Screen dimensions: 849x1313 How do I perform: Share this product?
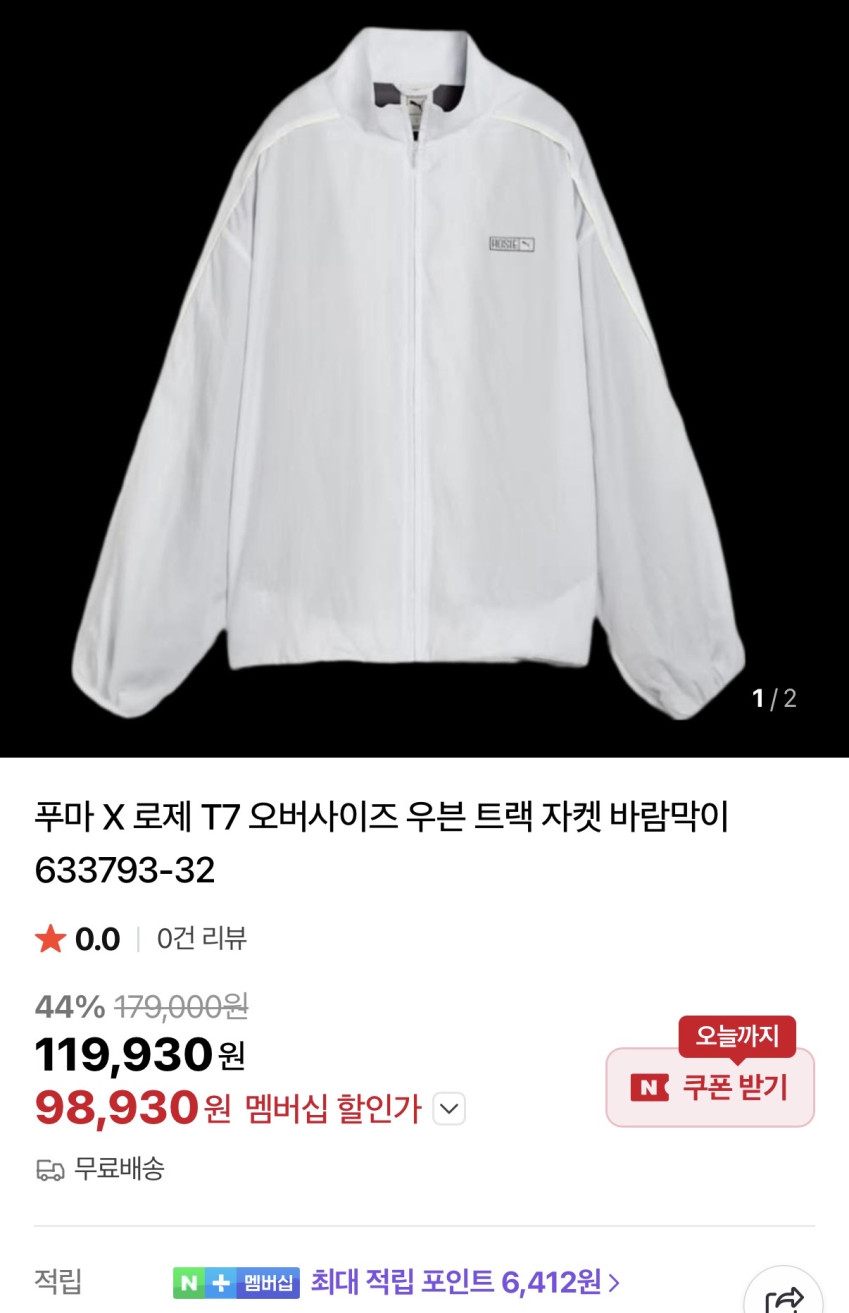784,1297
